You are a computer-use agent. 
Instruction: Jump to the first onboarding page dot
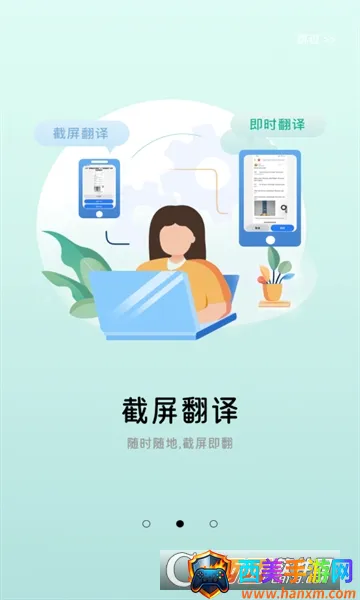point(146,524)
